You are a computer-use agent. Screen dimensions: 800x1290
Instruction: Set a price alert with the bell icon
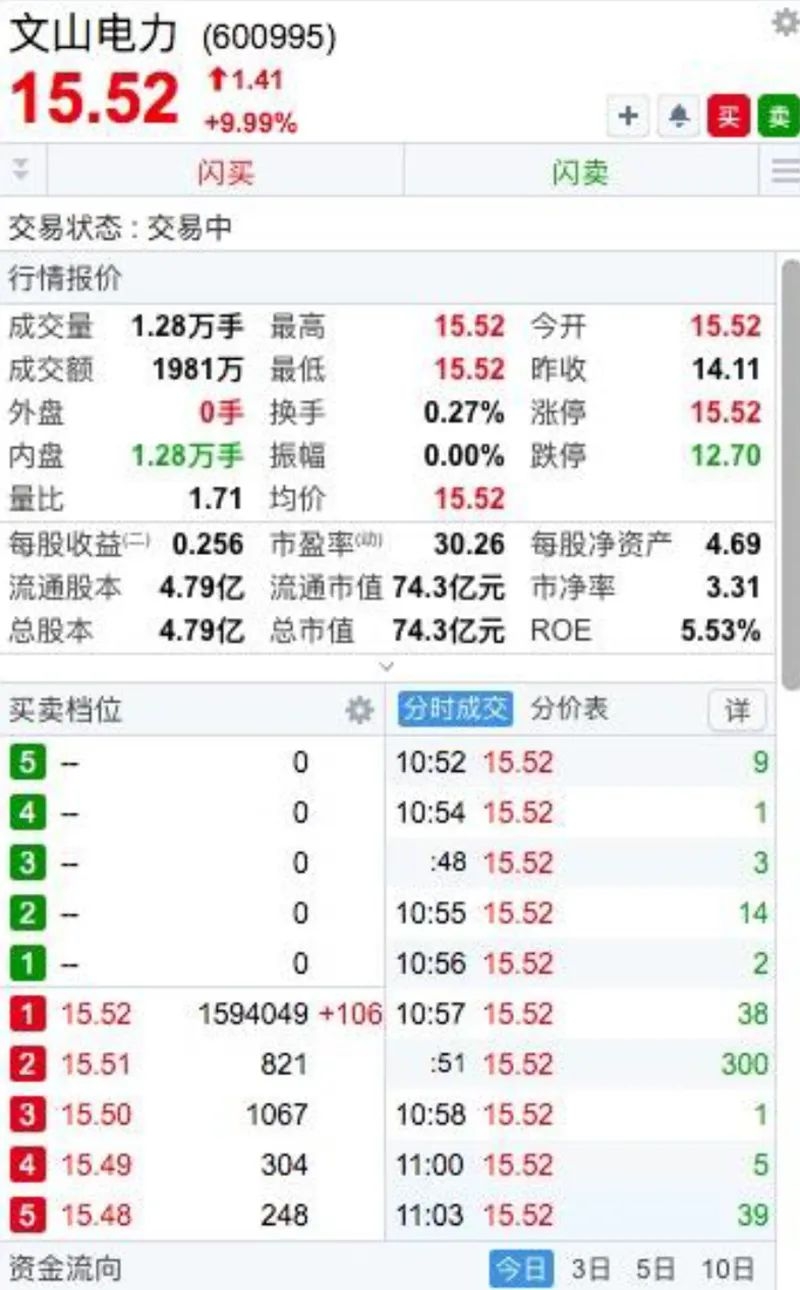click(x=679, y=117)
